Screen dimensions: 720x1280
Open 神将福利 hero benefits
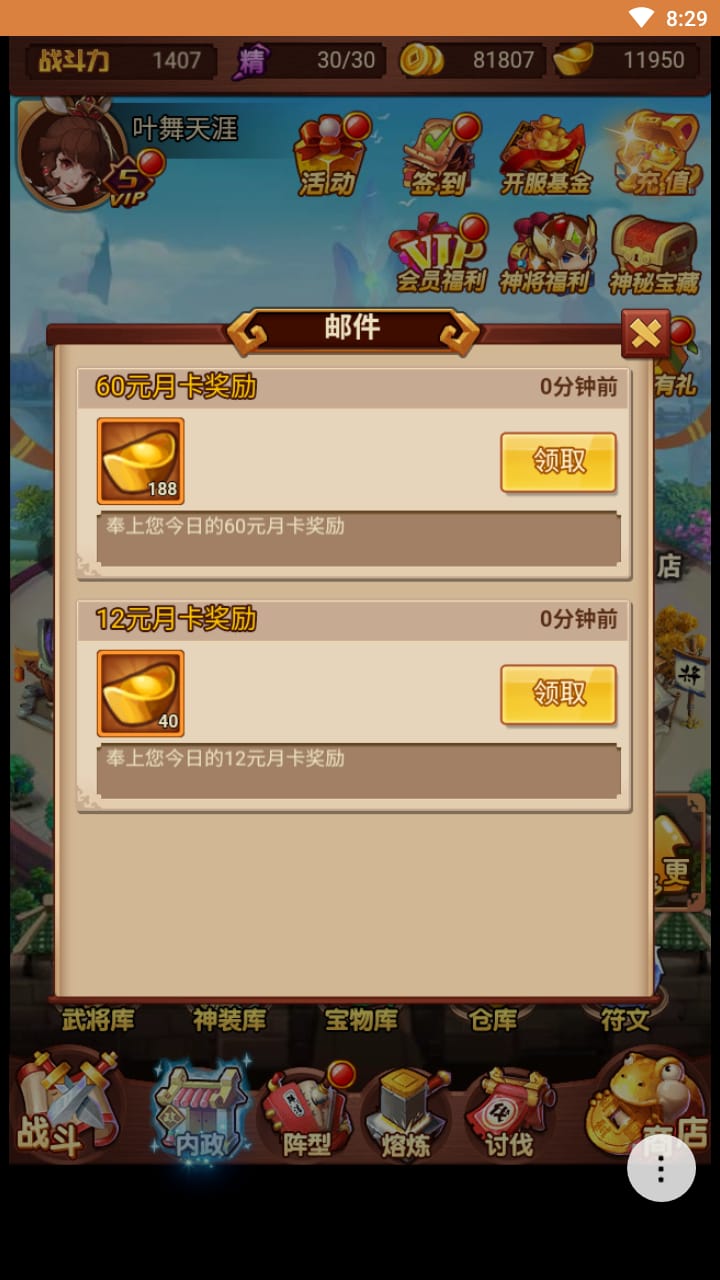point(546,255)
